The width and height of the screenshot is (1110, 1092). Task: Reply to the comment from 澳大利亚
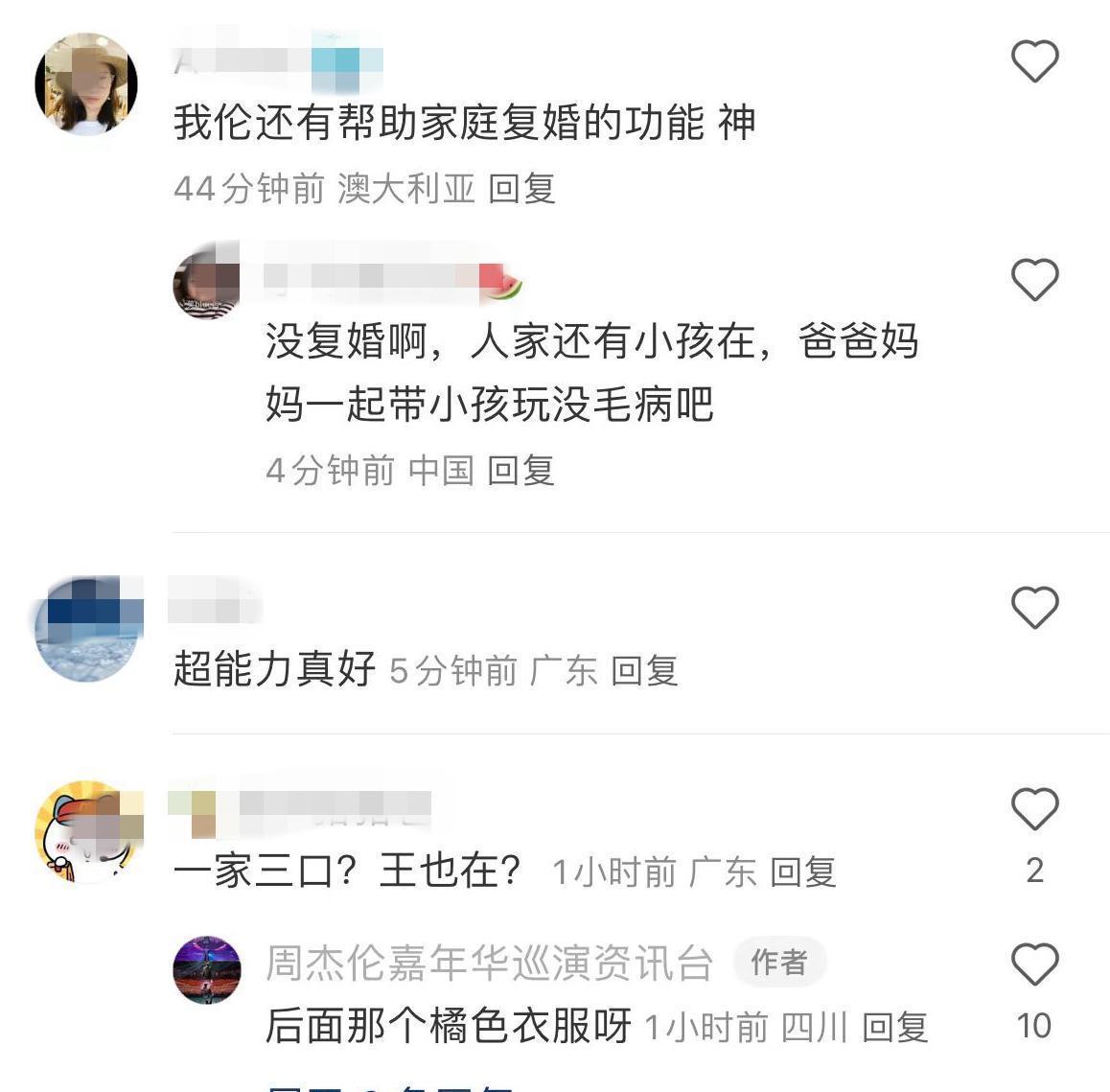[x=521, y=189]
